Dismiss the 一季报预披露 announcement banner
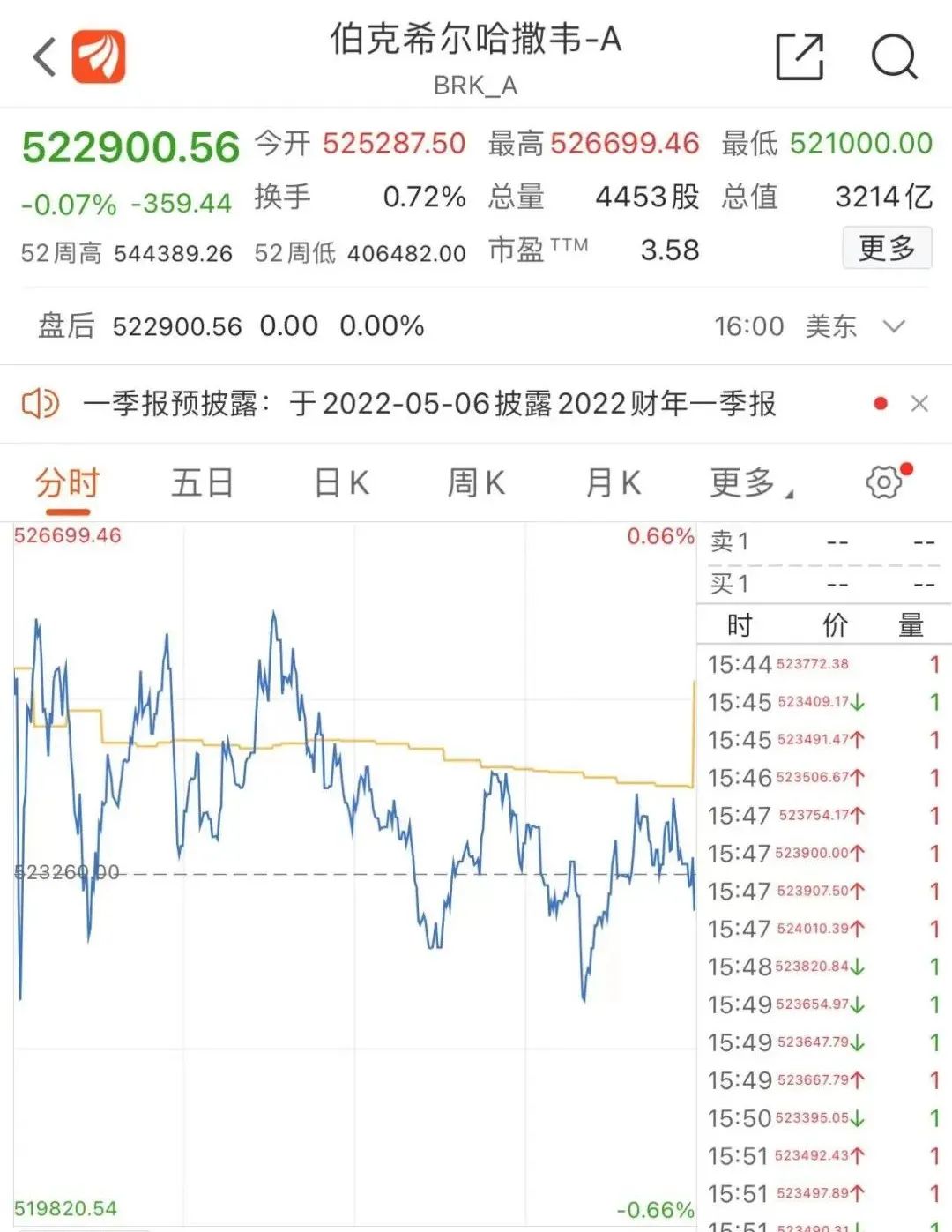The width and height of the screenshot is (952, 1232). [919, 404]
